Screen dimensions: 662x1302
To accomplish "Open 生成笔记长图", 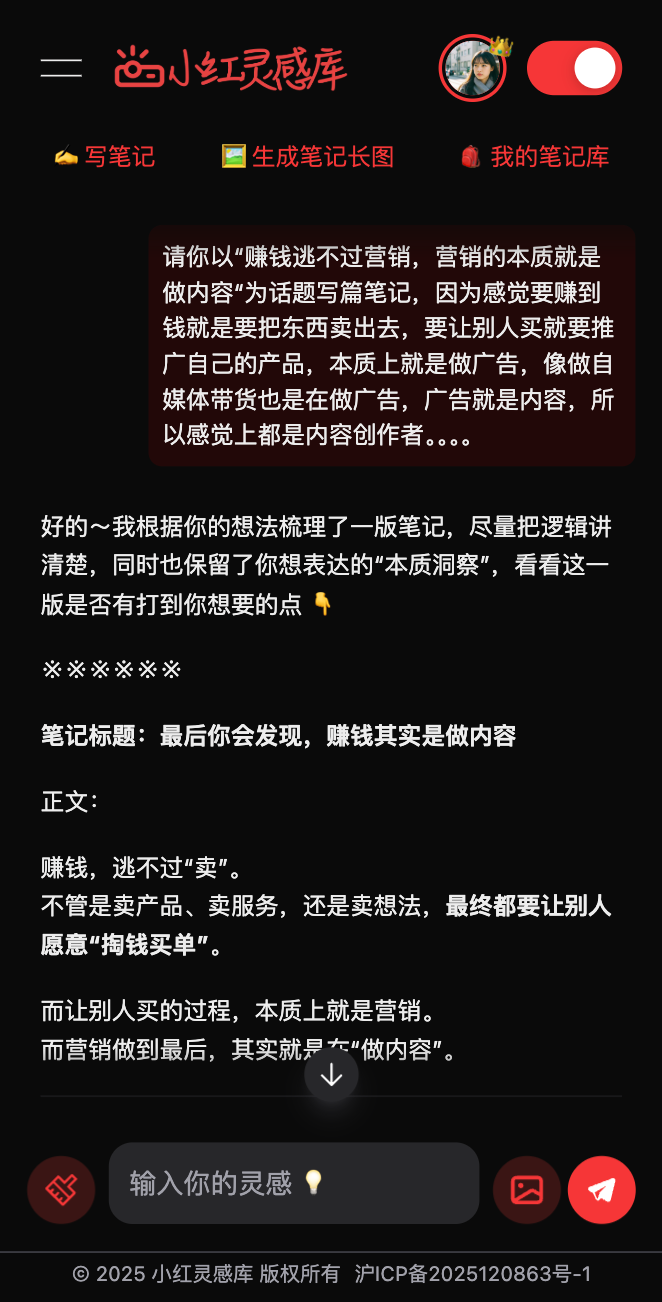I will coord(307,157).
